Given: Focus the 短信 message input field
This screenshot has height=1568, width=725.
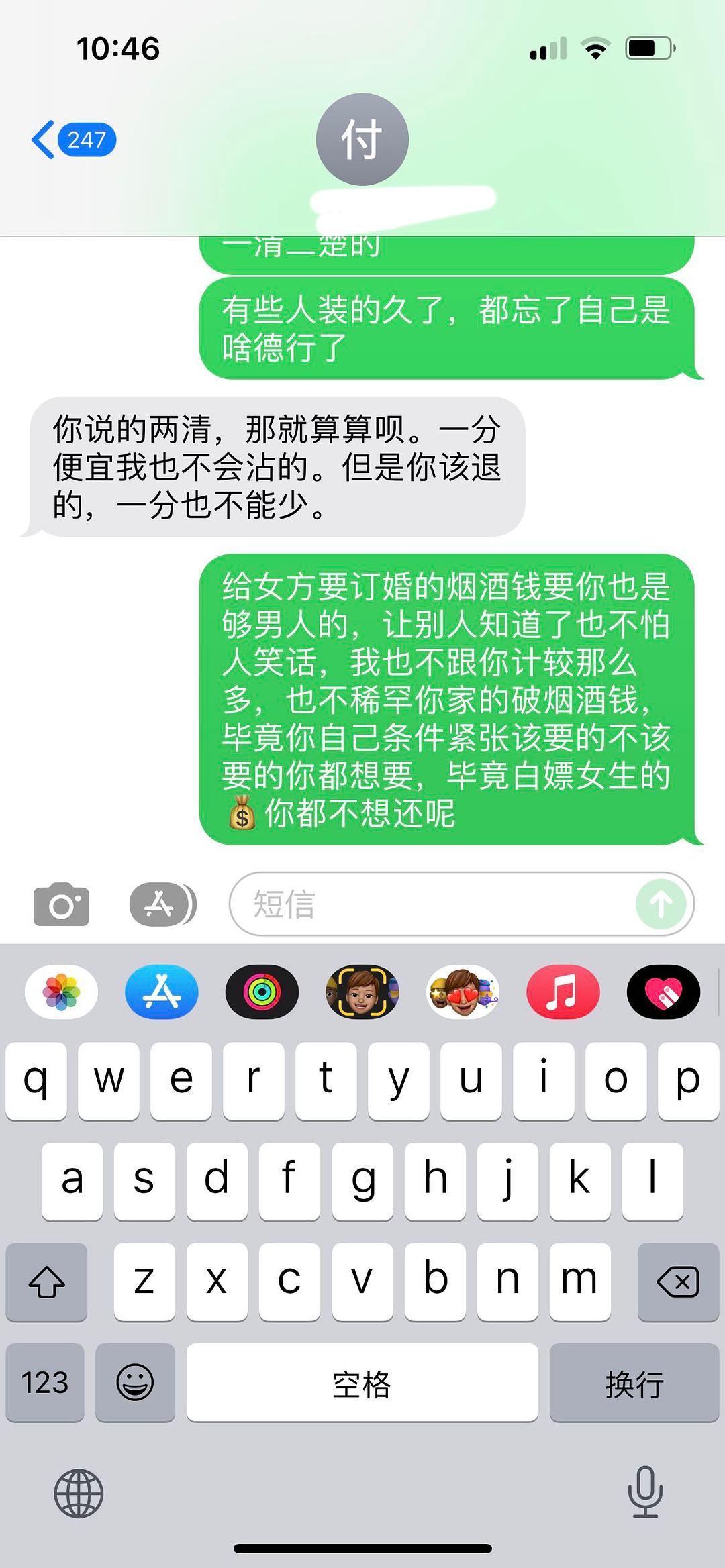Looking at the screenshot, I should tap(430, 904).
